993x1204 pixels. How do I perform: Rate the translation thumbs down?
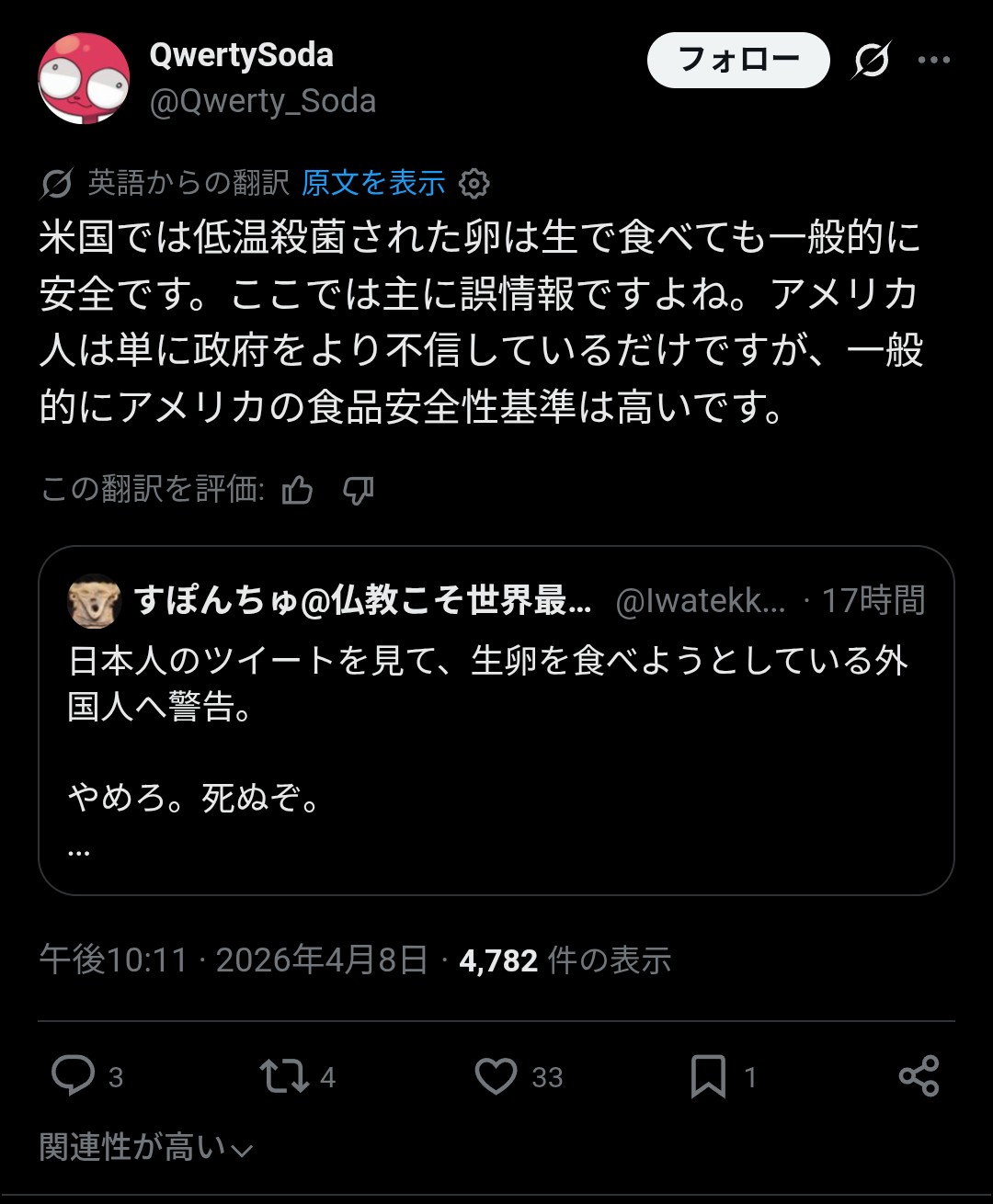[358, 491]
